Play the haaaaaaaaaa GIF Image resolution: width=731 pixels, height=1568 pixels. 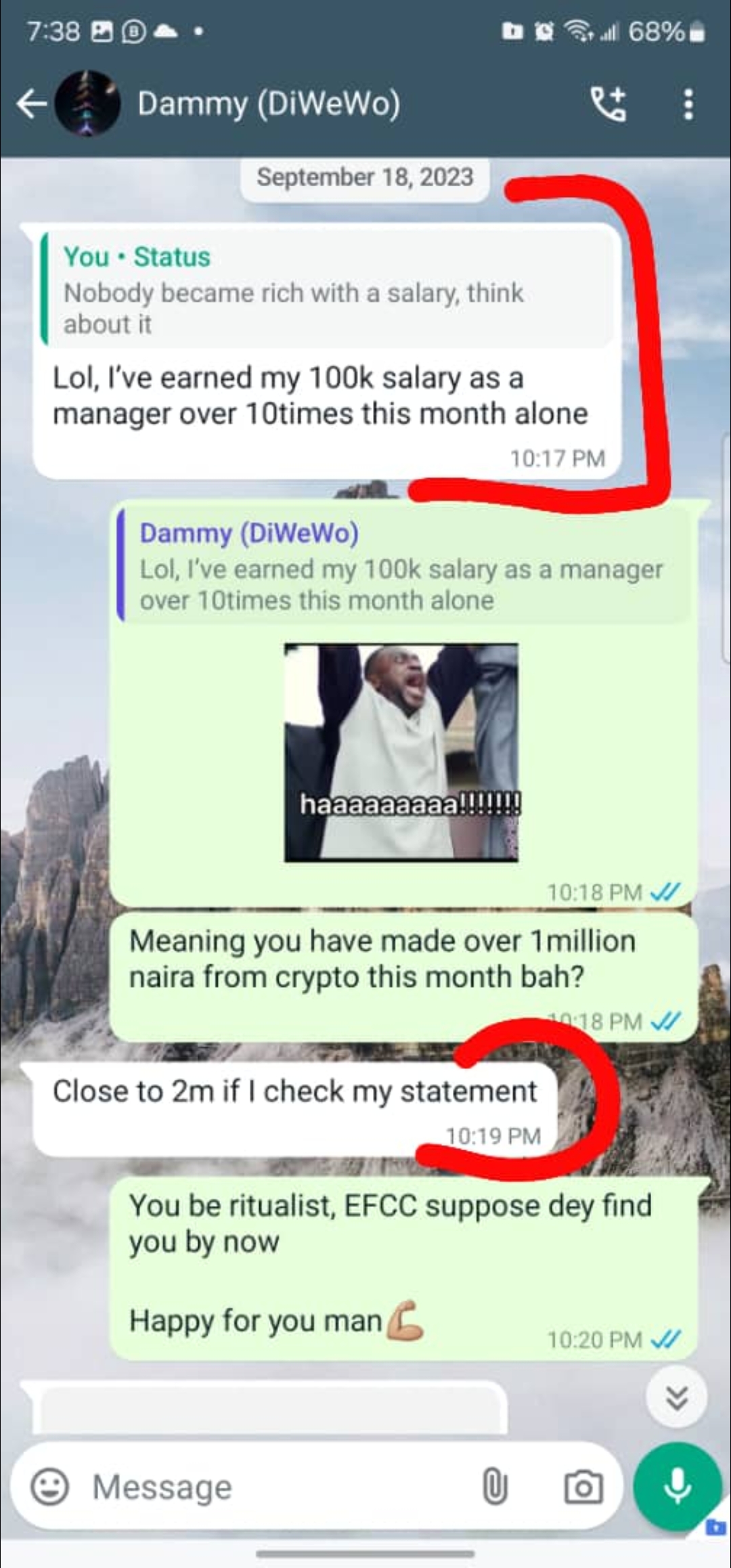(x=401, y=753)
